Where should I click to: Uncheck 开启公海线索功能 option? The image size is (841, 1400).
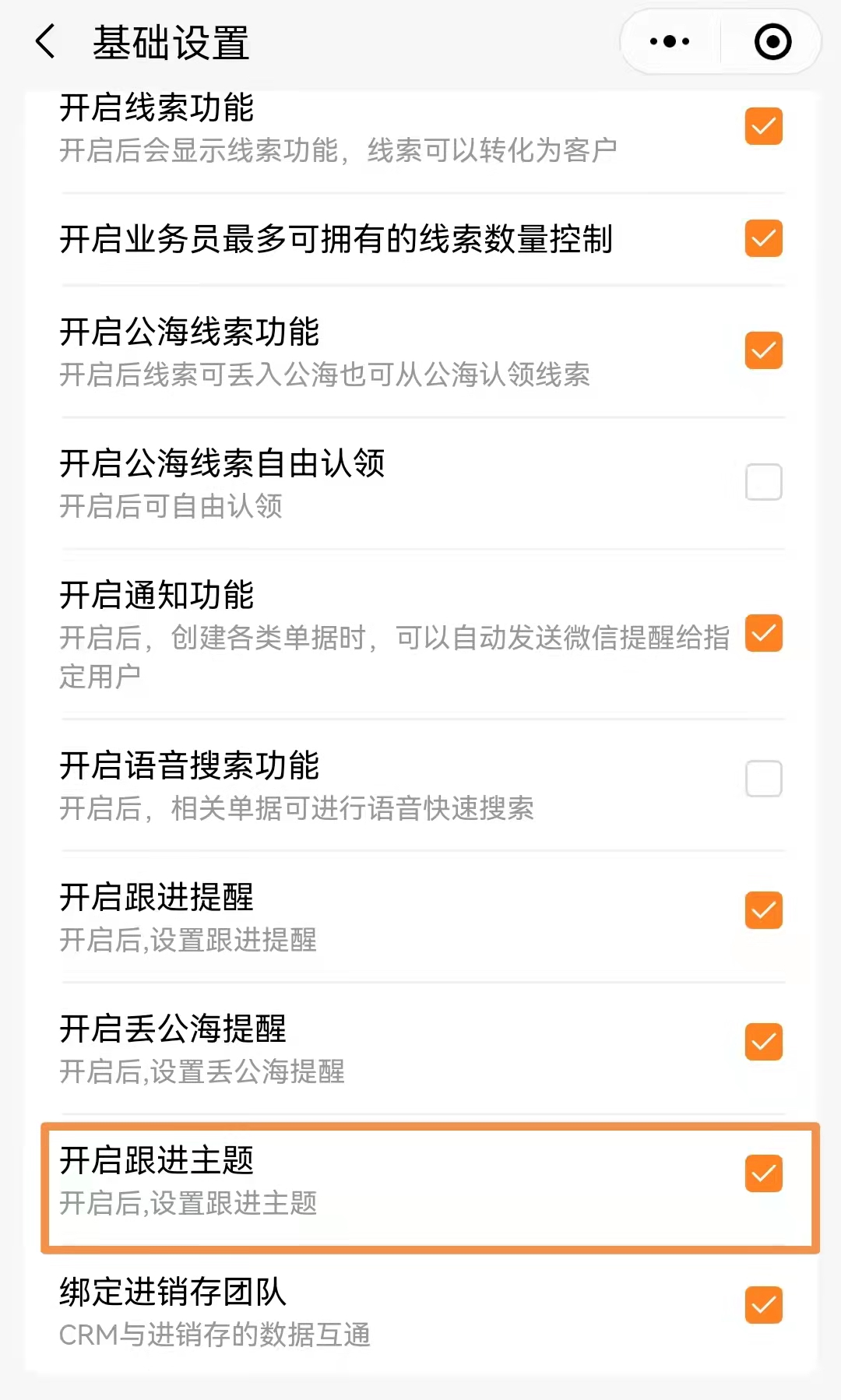click(x=763, y=350)
